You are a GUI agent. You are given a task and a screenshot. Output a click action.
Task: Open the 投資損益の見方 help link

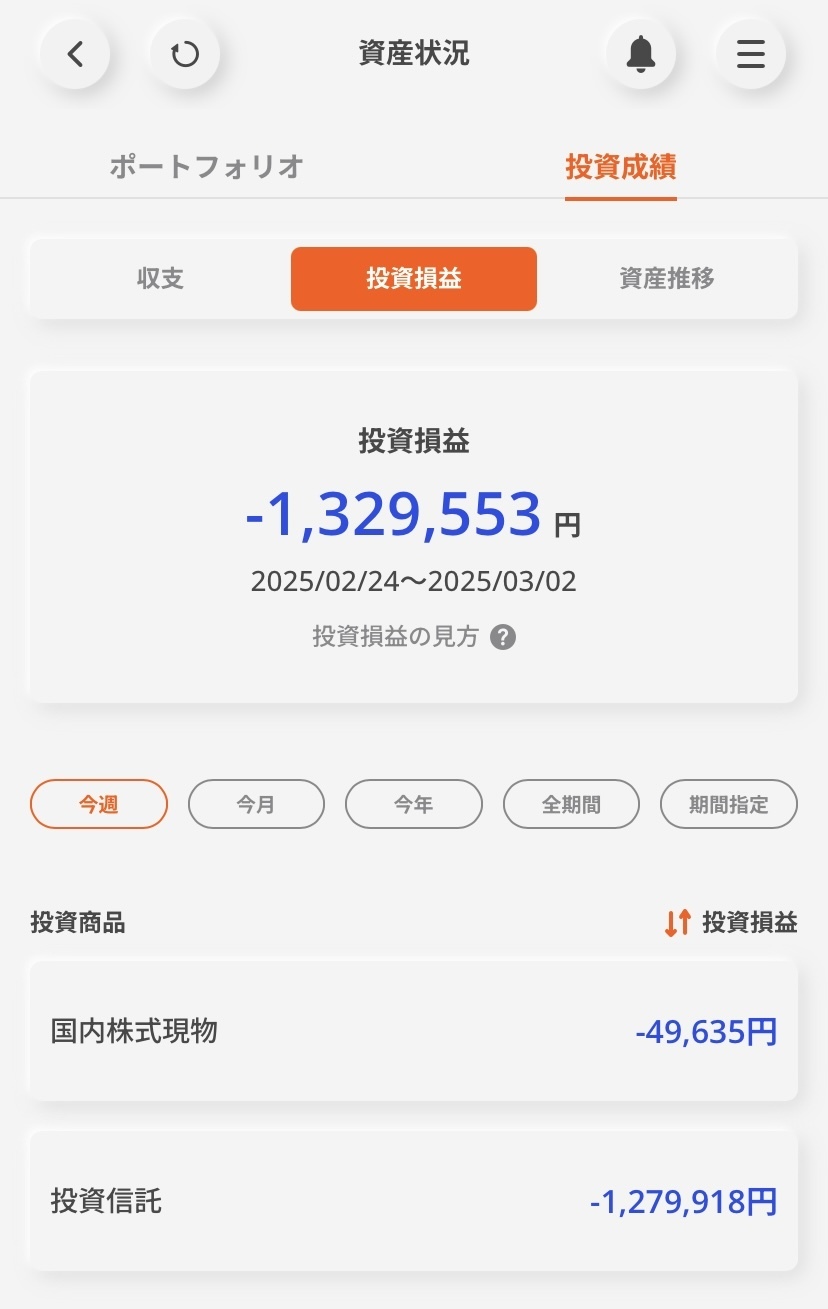pos(414,637)
